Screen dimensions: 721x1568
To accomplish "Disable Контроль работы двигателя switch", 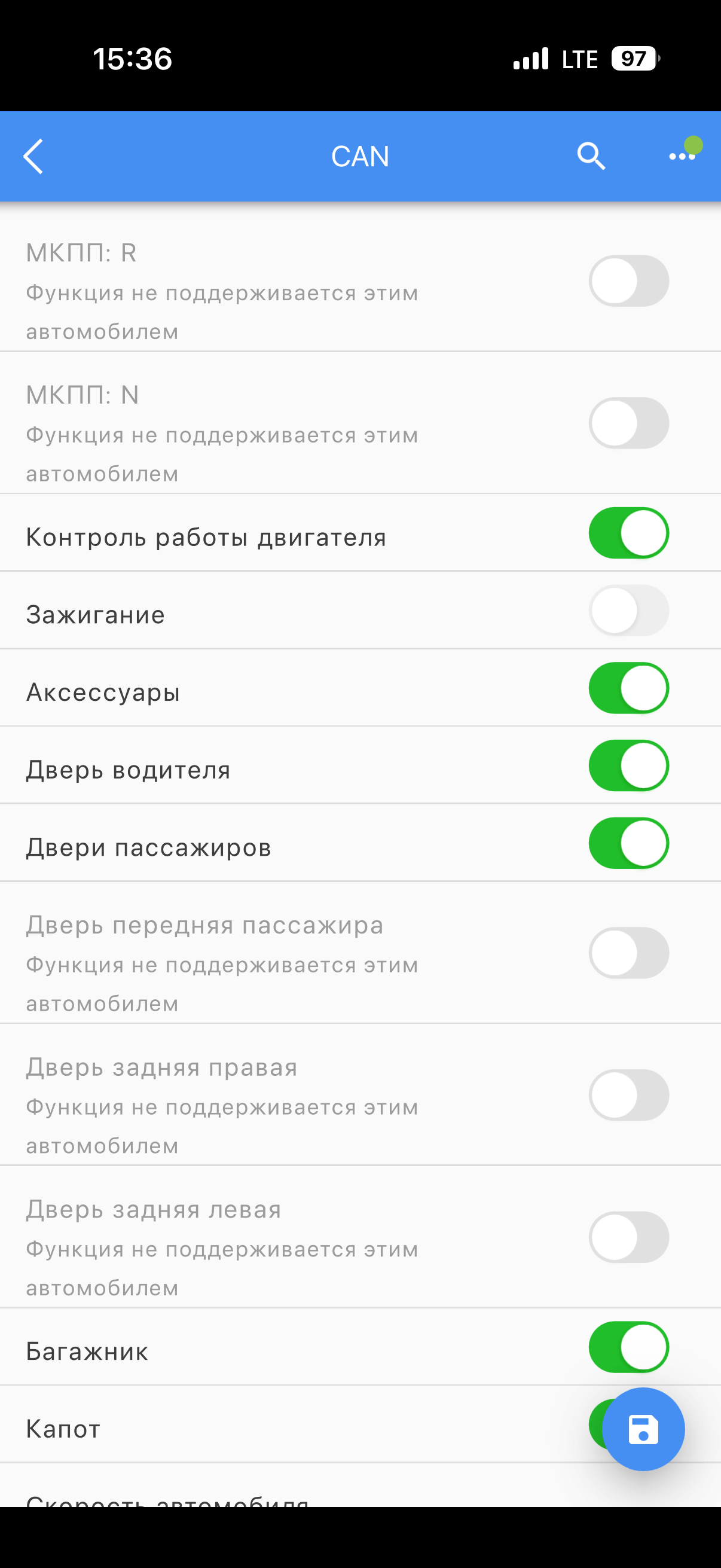I will tap(628, 533).
